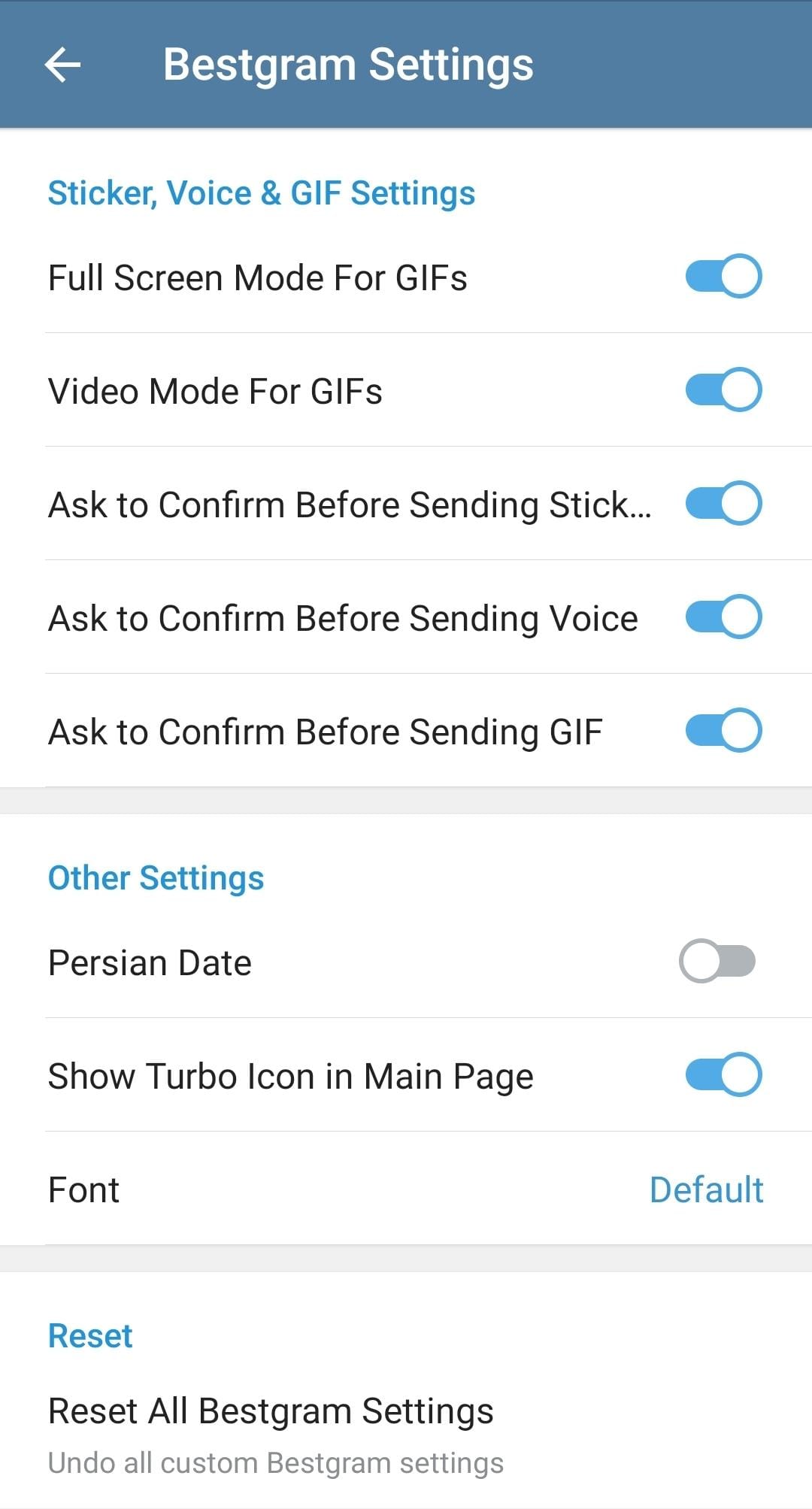Viewport: 812px width, 1509px height.
Task: Tap the Bestgram Settings title
Action: pyautogui.click(x=348, y=64)
